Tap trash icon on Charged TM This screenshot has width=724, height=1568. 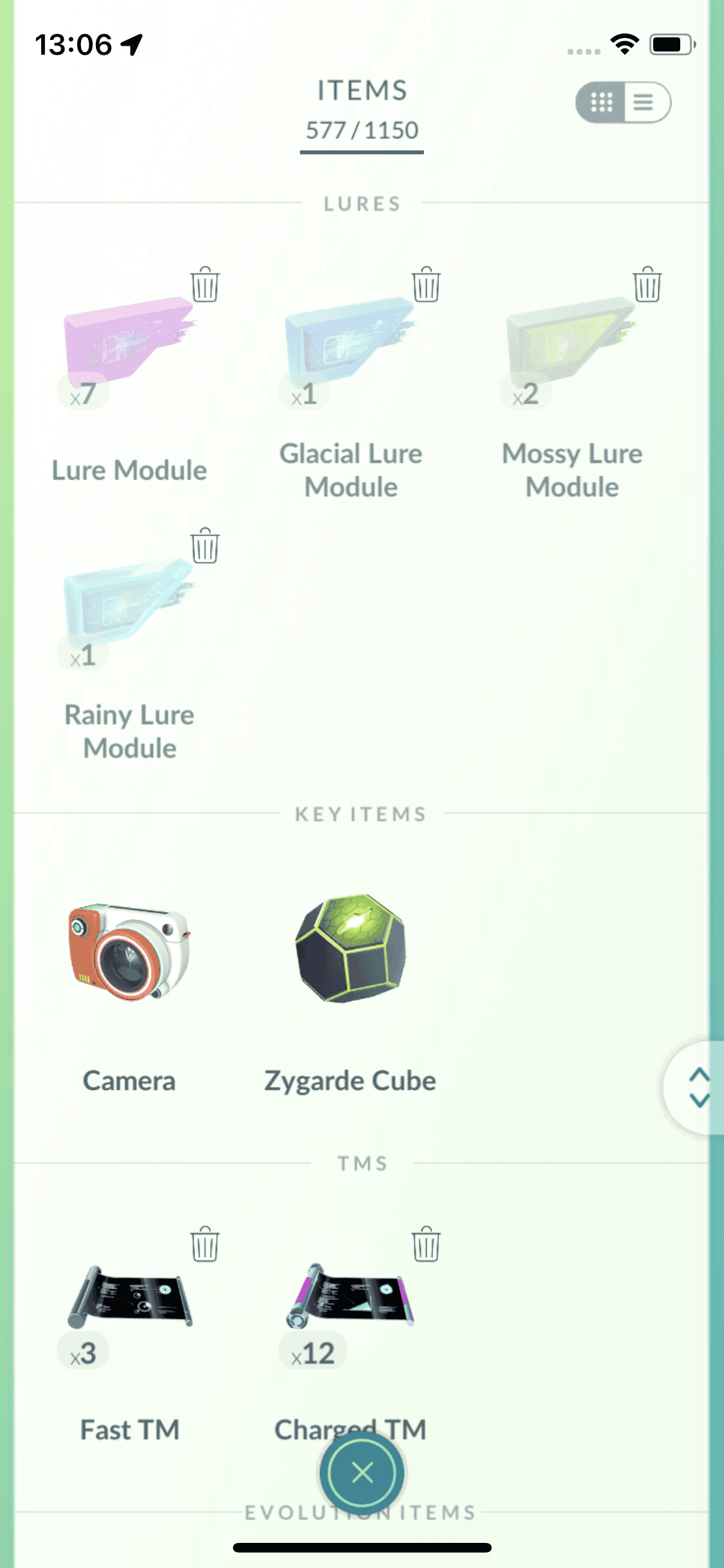426,1244
